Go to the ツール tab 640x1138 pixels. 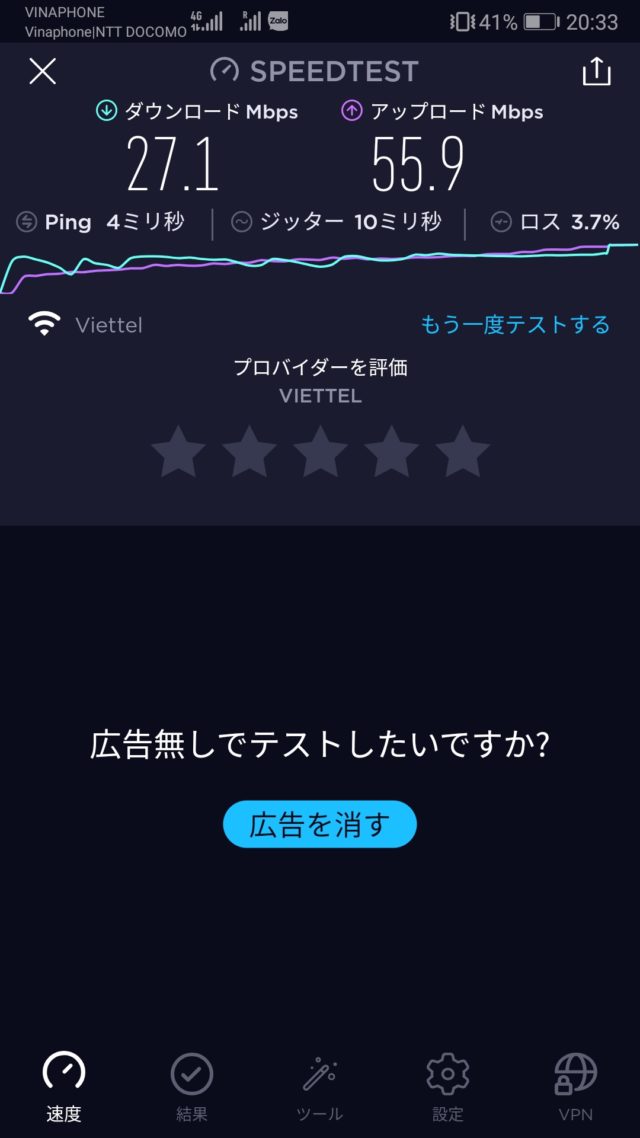[320, 1087]
